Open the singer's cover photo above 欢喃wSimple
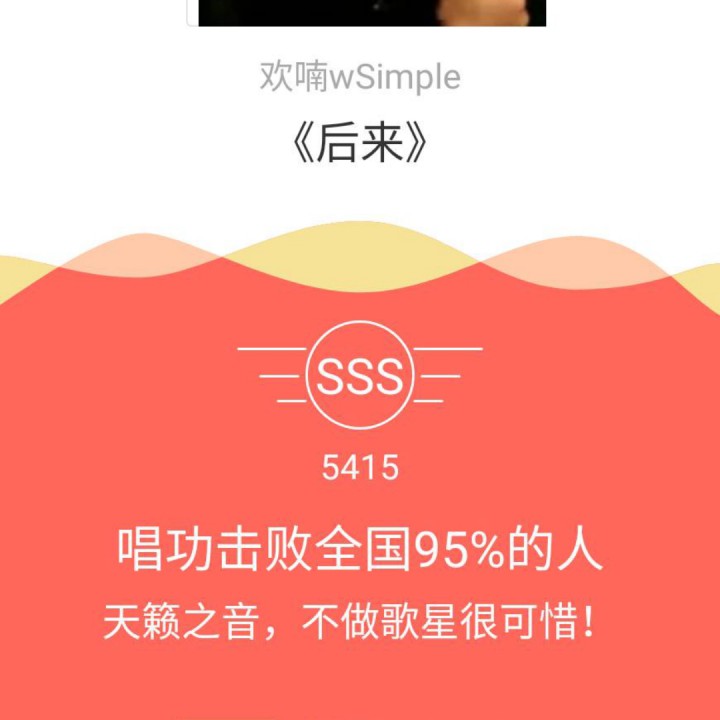Screen dimensions: 720x720 point(372,12)
